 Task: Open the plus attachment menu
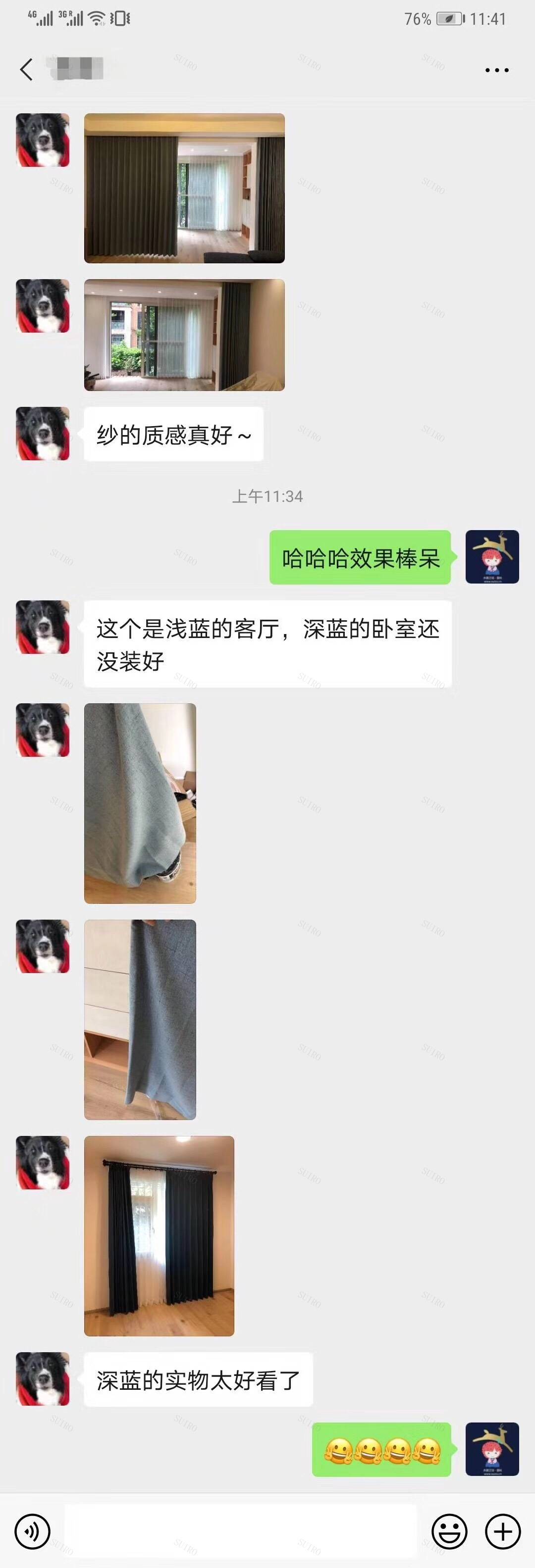[503, 1531]
